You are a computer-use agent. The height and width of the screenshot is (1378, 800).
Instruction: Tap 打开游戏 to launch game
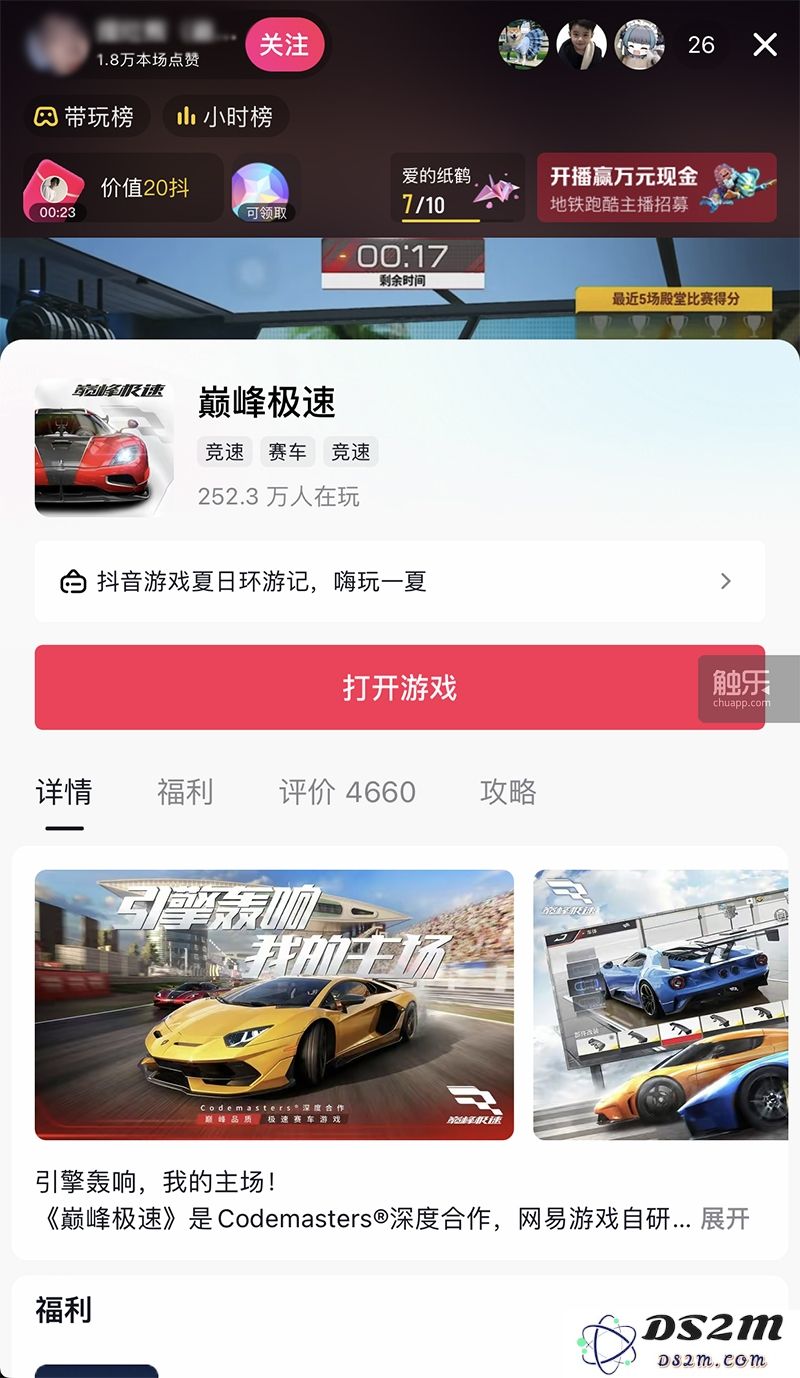tap(400, 688)
